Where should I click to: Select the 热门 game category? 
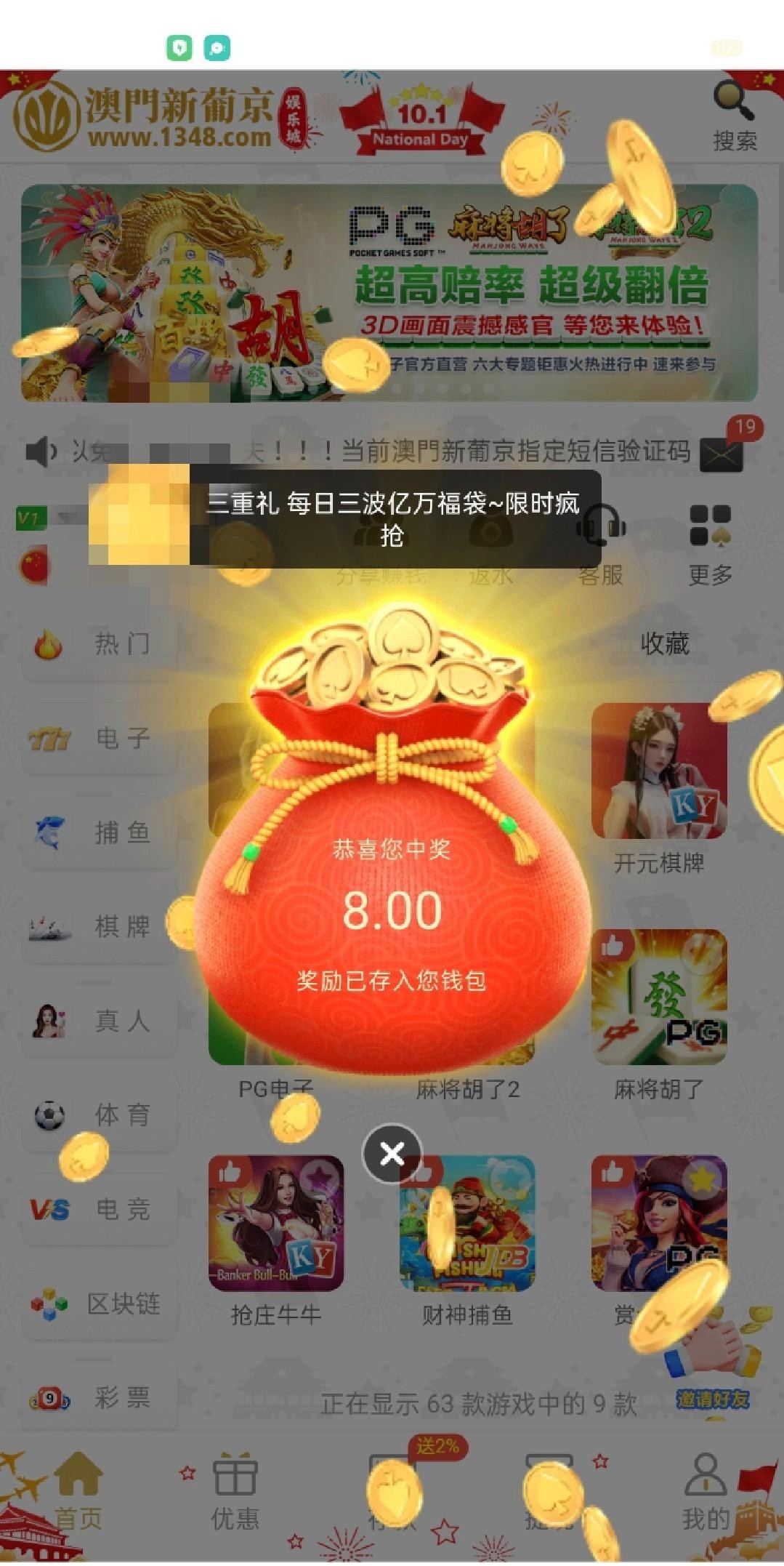(100, 644)
